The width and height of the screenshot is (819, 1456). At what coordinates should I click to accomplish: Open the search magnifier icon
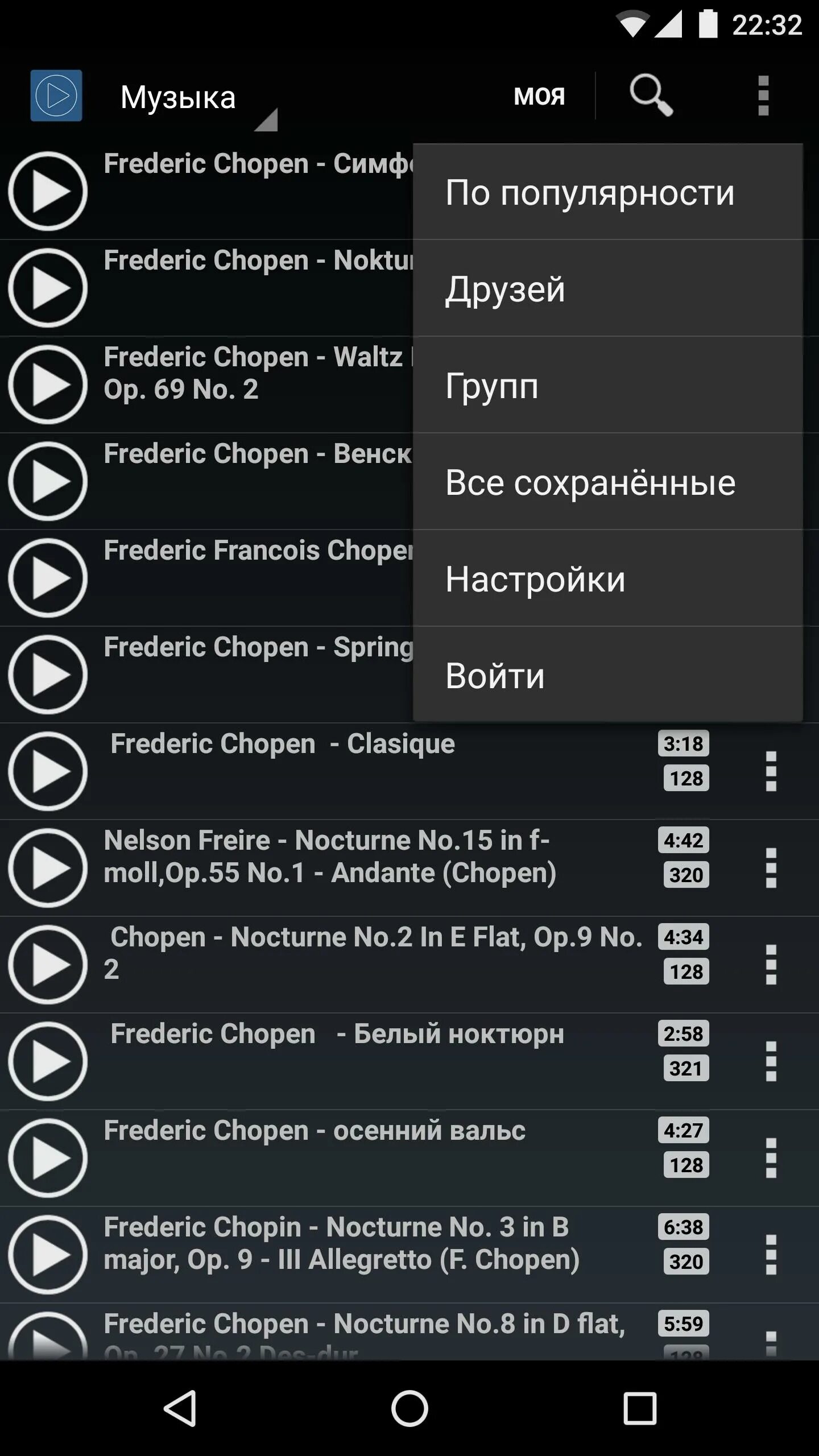click(651, 96)
